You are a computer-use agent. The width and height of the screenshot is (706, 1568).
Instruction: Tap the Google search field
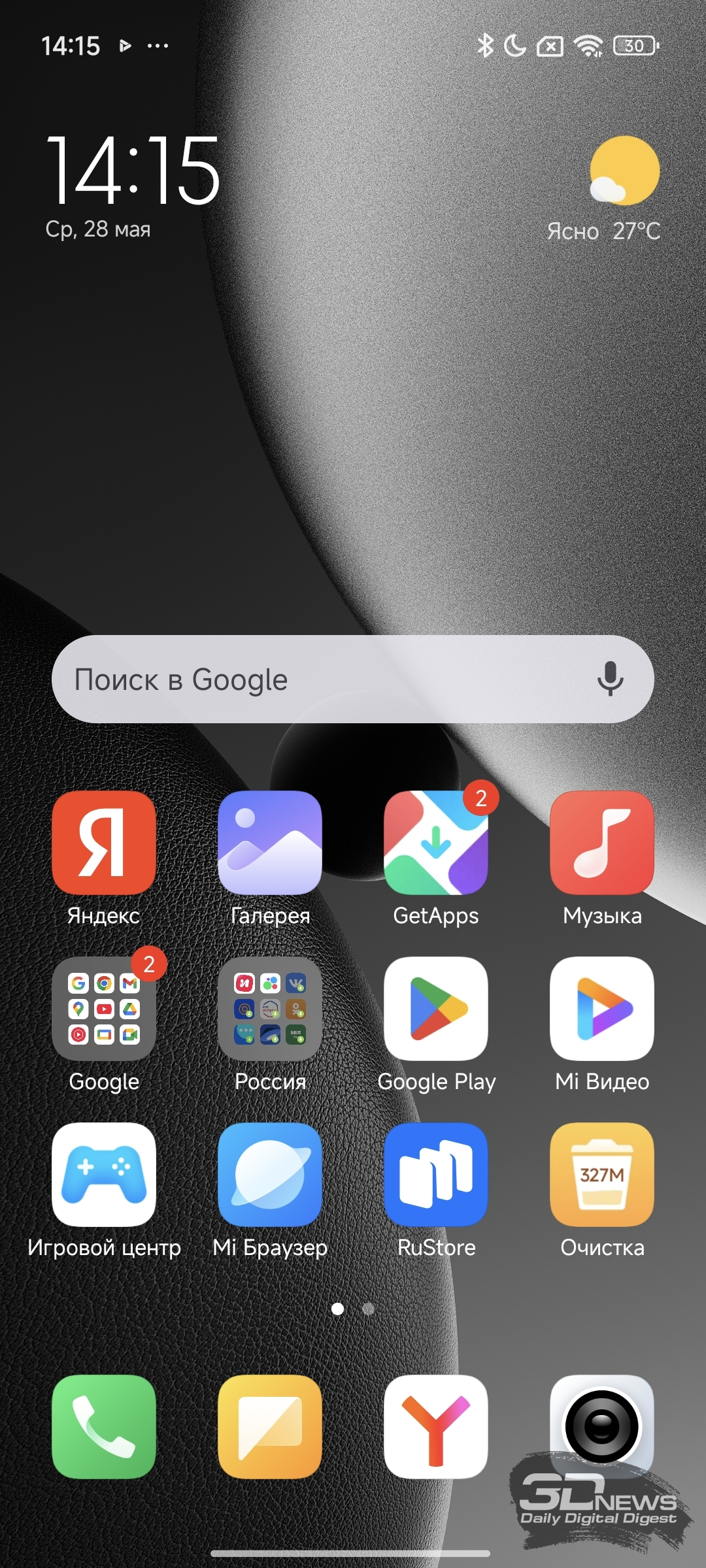(353, 679)
